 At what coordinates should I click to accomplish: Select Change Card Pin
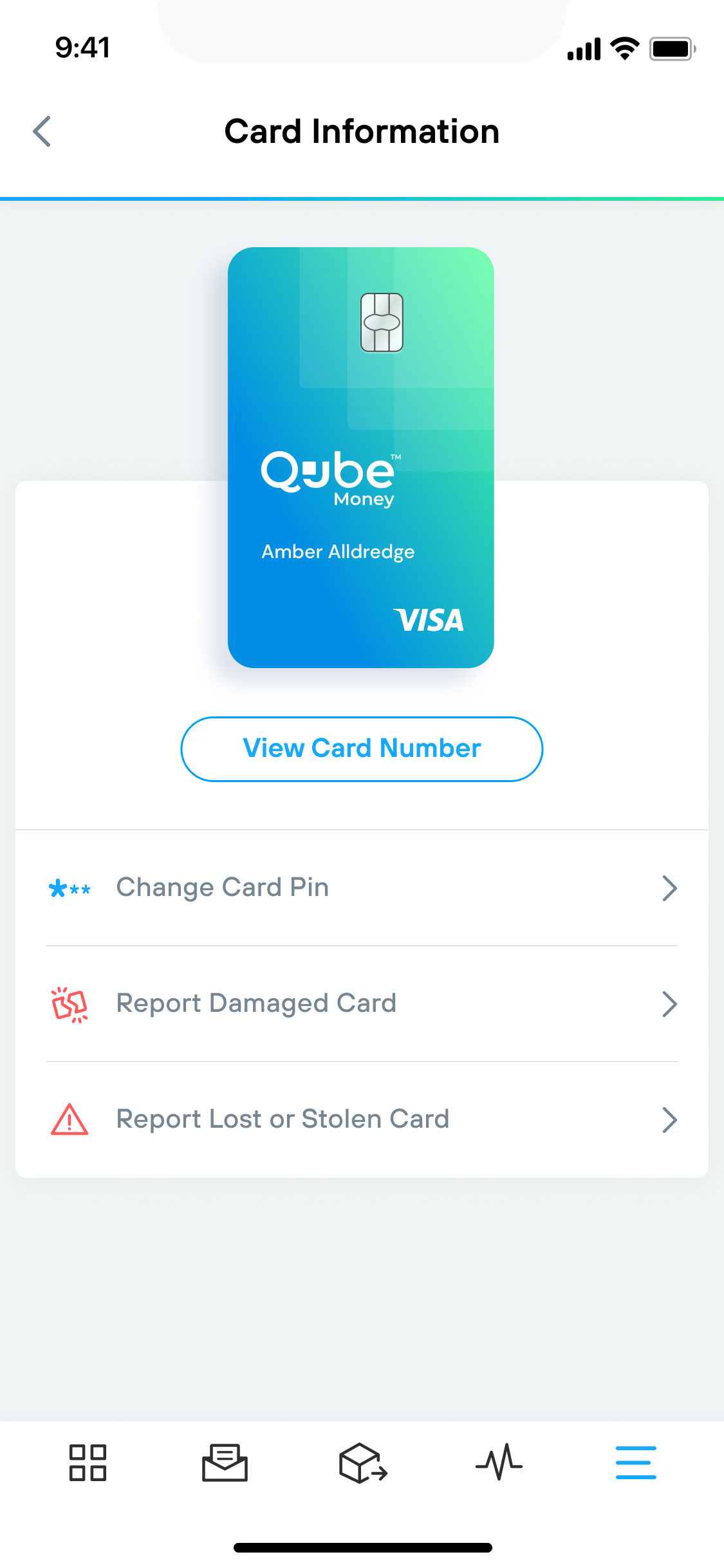[x=223, y=888]
